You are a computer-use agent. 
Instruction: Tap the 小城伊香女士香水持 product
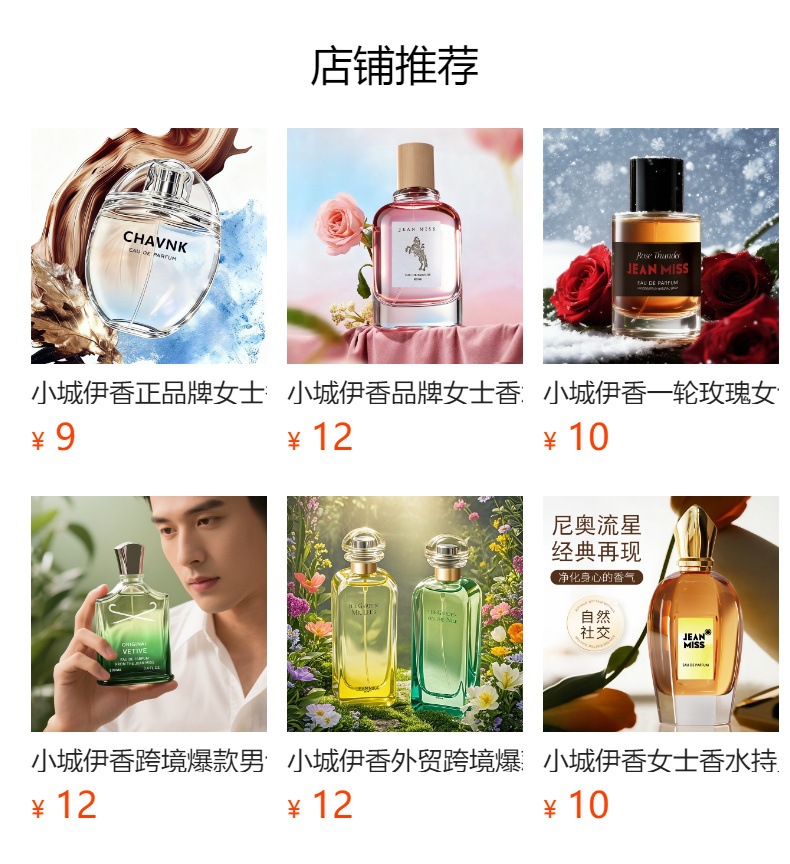(x=661, y=614)
